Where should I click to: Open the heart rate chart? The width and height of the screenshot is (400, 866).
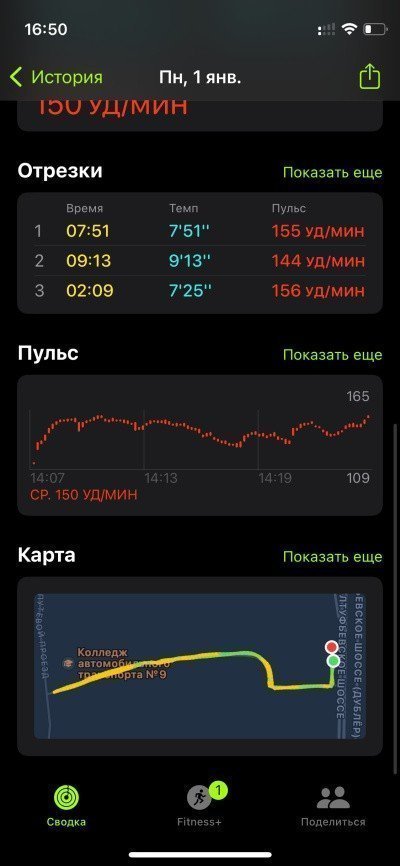(200, 445)
